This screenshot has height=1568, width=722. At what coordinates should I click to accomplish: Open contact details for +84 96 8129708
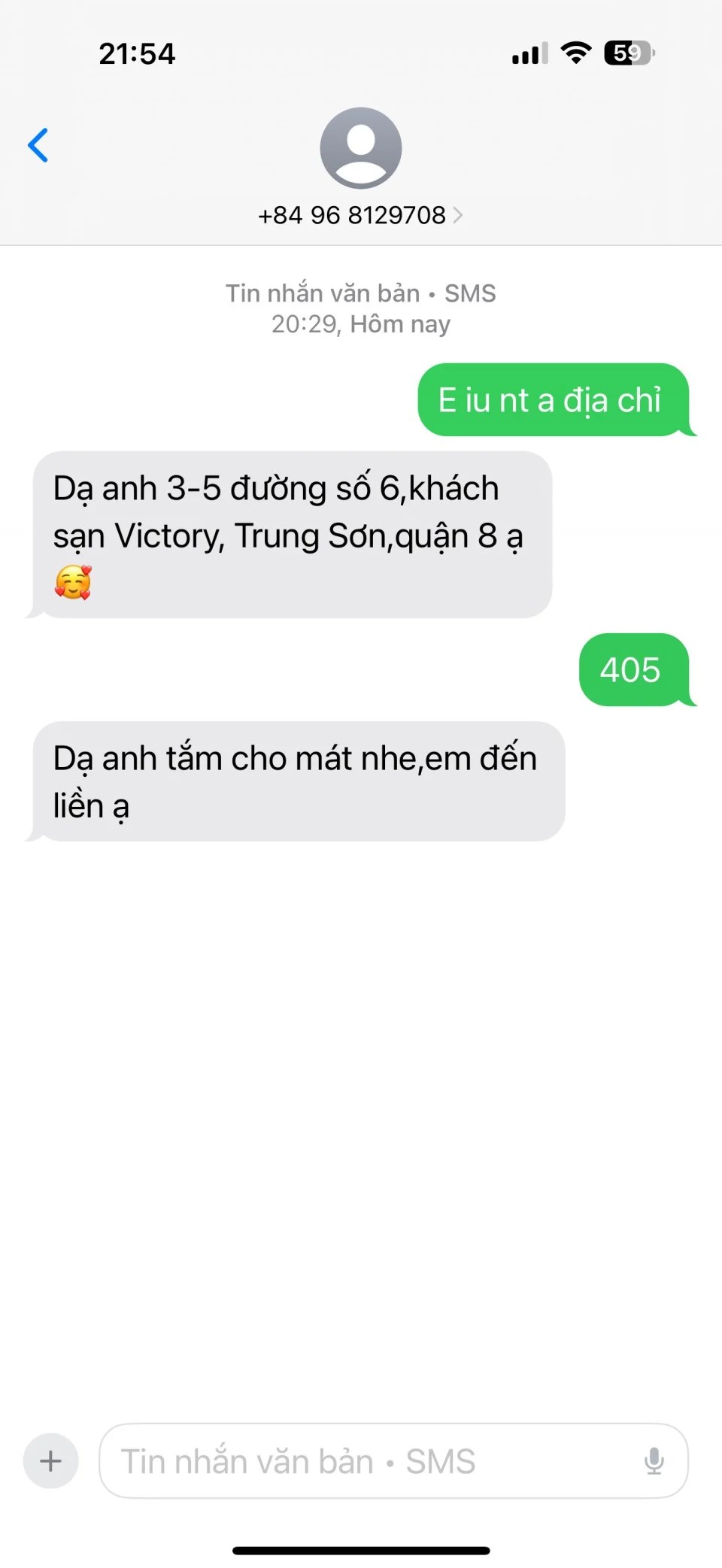pyautogui.click(x=360, y=215)
